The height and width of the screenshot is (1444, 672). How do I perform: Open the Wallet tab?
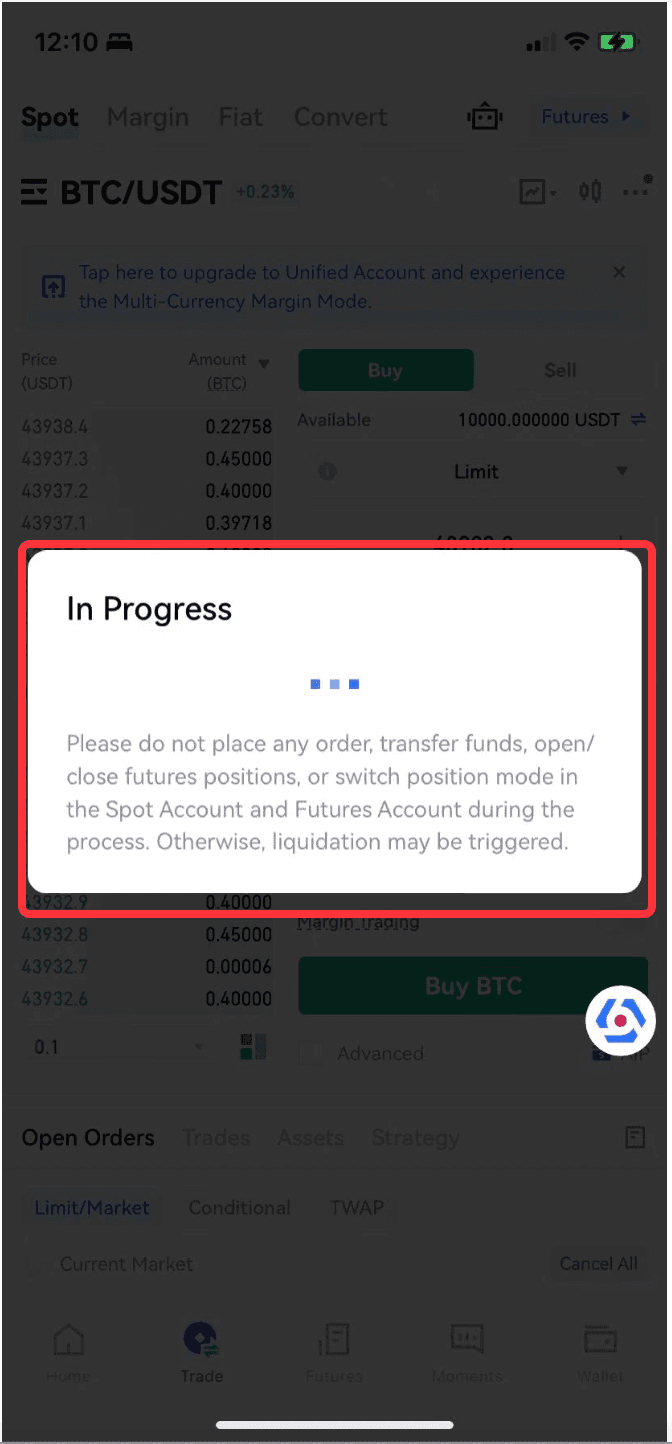point(600,1353)
